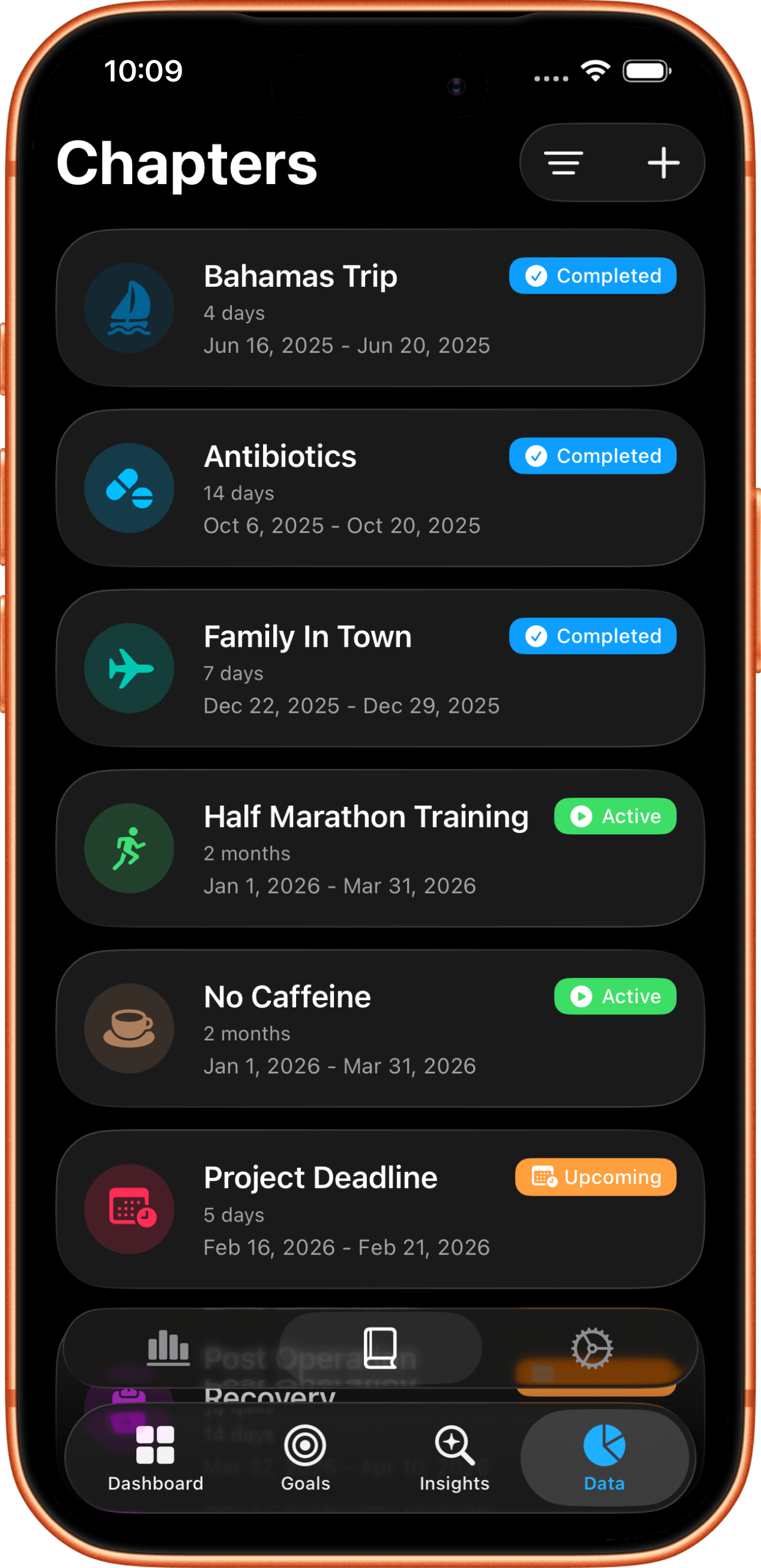Tap the plus icon to add a chapter
This screenshot has width=761, height=1568.
(x=663, y=162)
